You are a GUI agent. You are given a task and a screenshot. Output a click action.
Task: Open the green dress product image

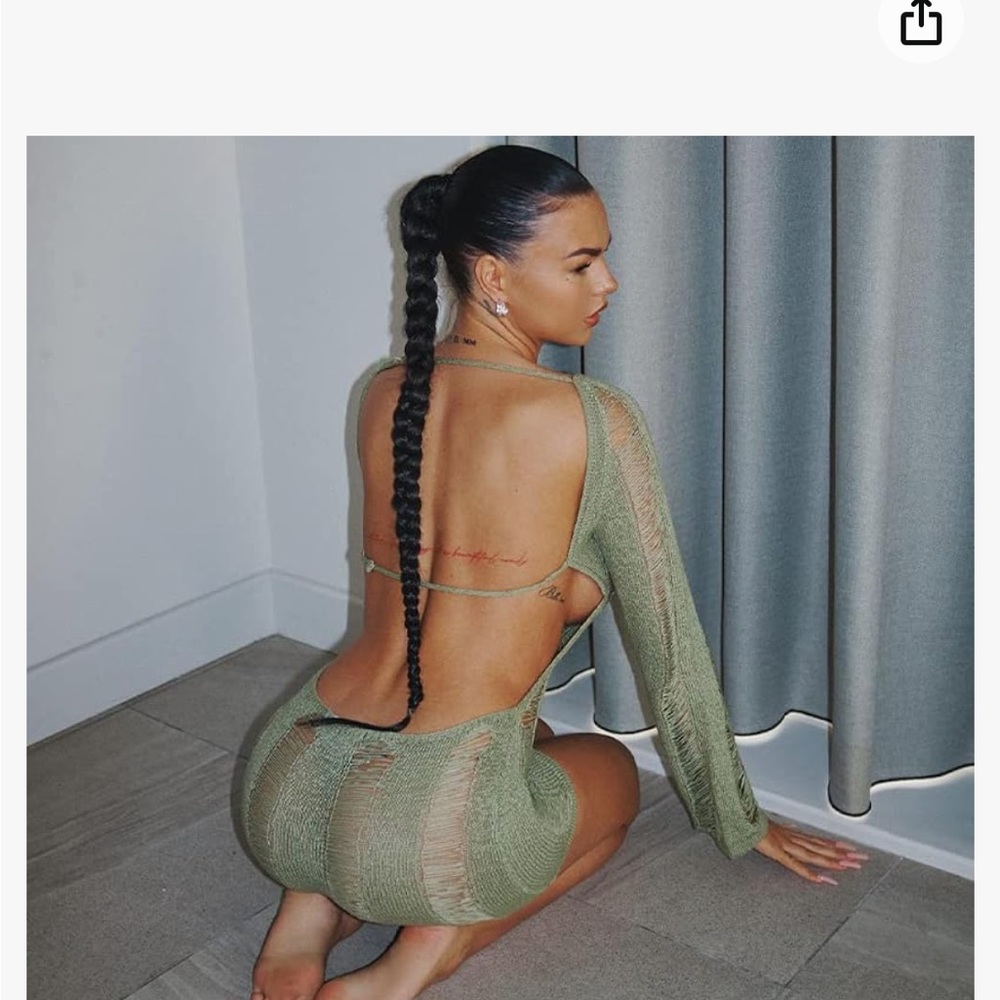(x=500, y=567)
